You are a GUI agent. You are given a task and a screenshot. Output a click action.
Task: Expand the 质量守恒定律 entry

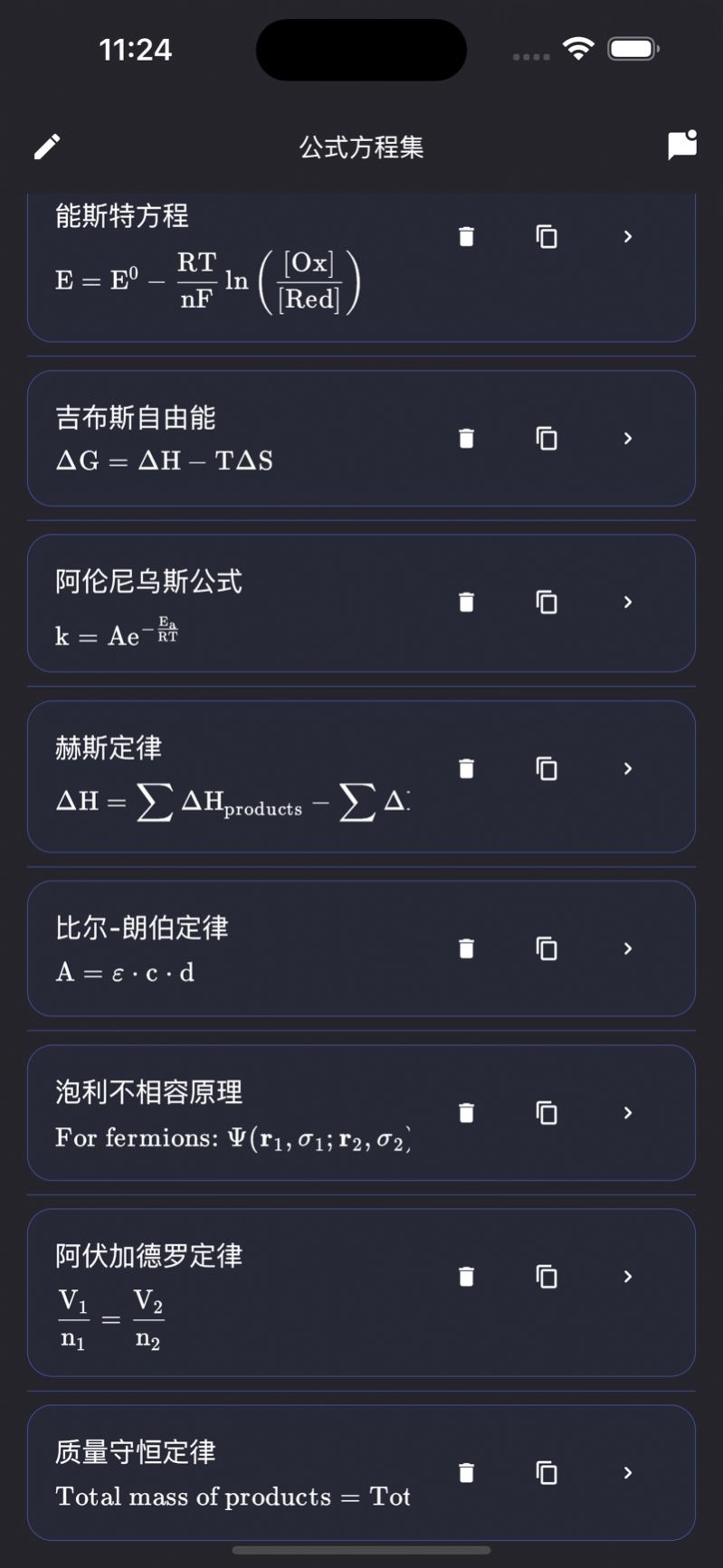click(626, 1472)
